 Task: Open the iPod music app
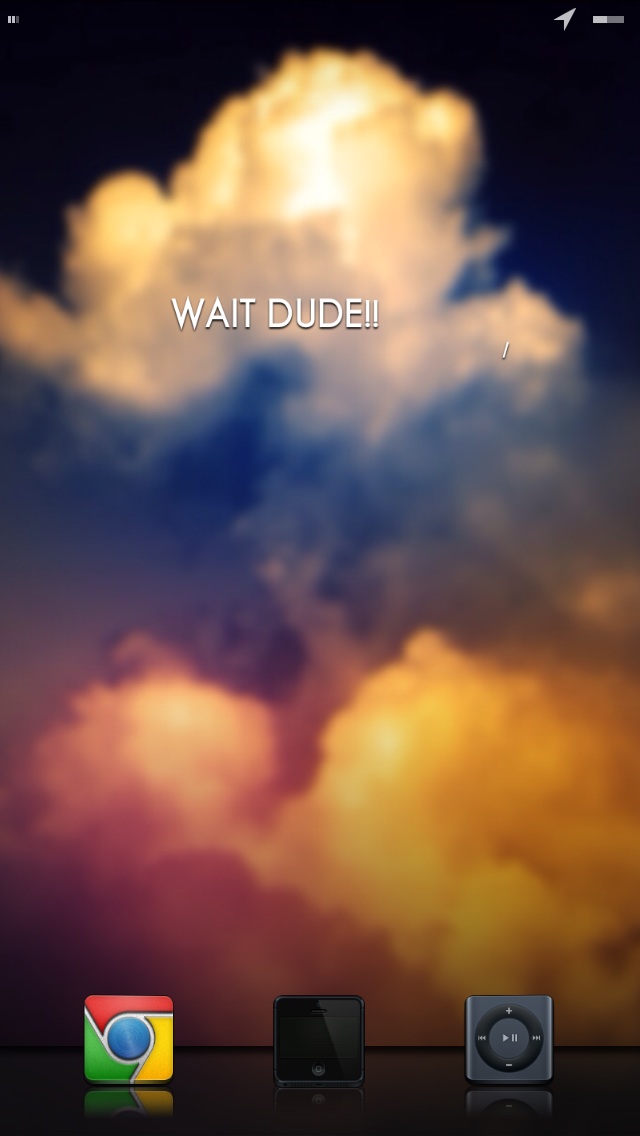coord(509,1039)
